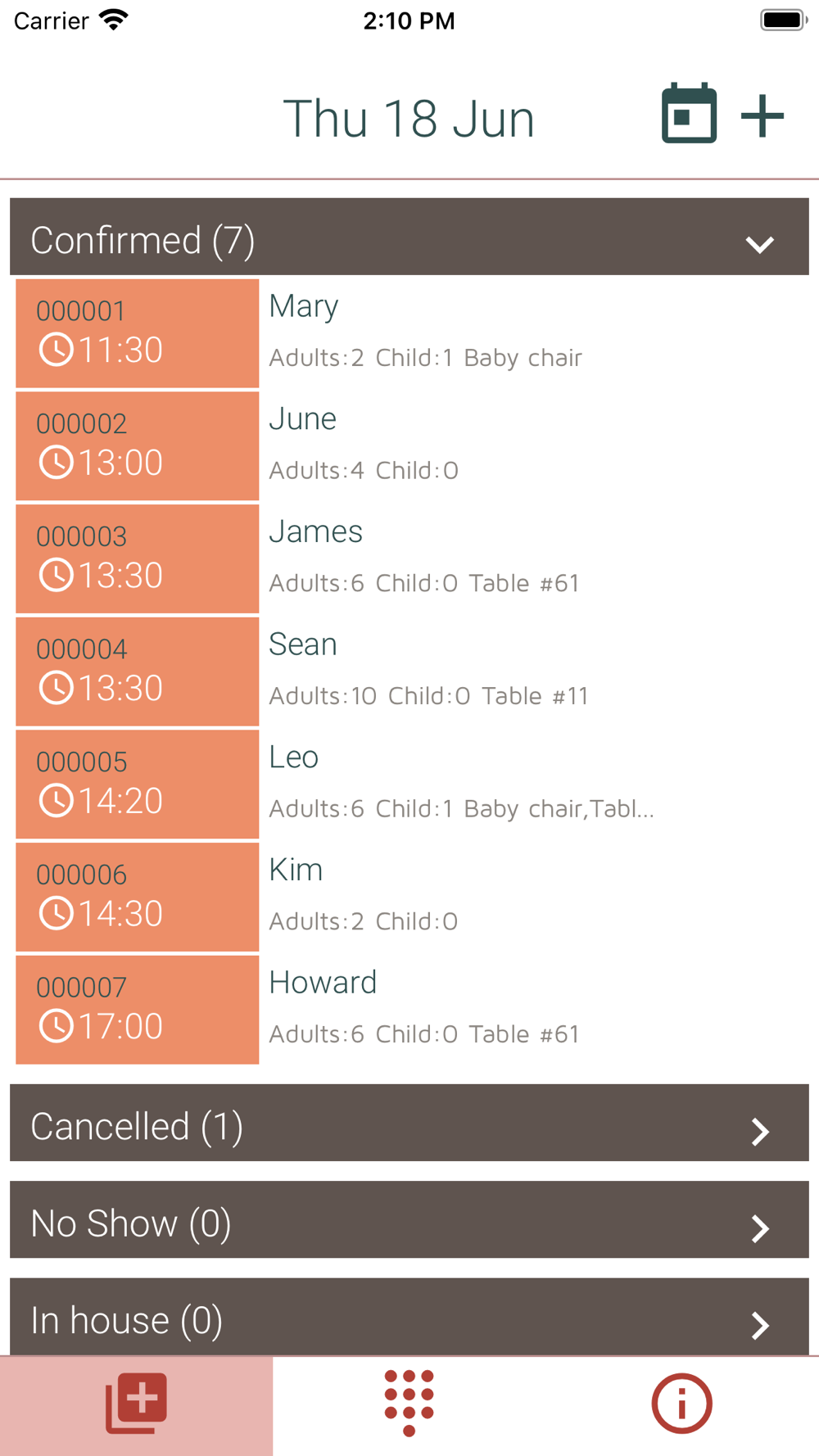Open Mary's 11:30 reservation
The height and width of the screenshot is (1456, 819).
(x=409, y=333)
